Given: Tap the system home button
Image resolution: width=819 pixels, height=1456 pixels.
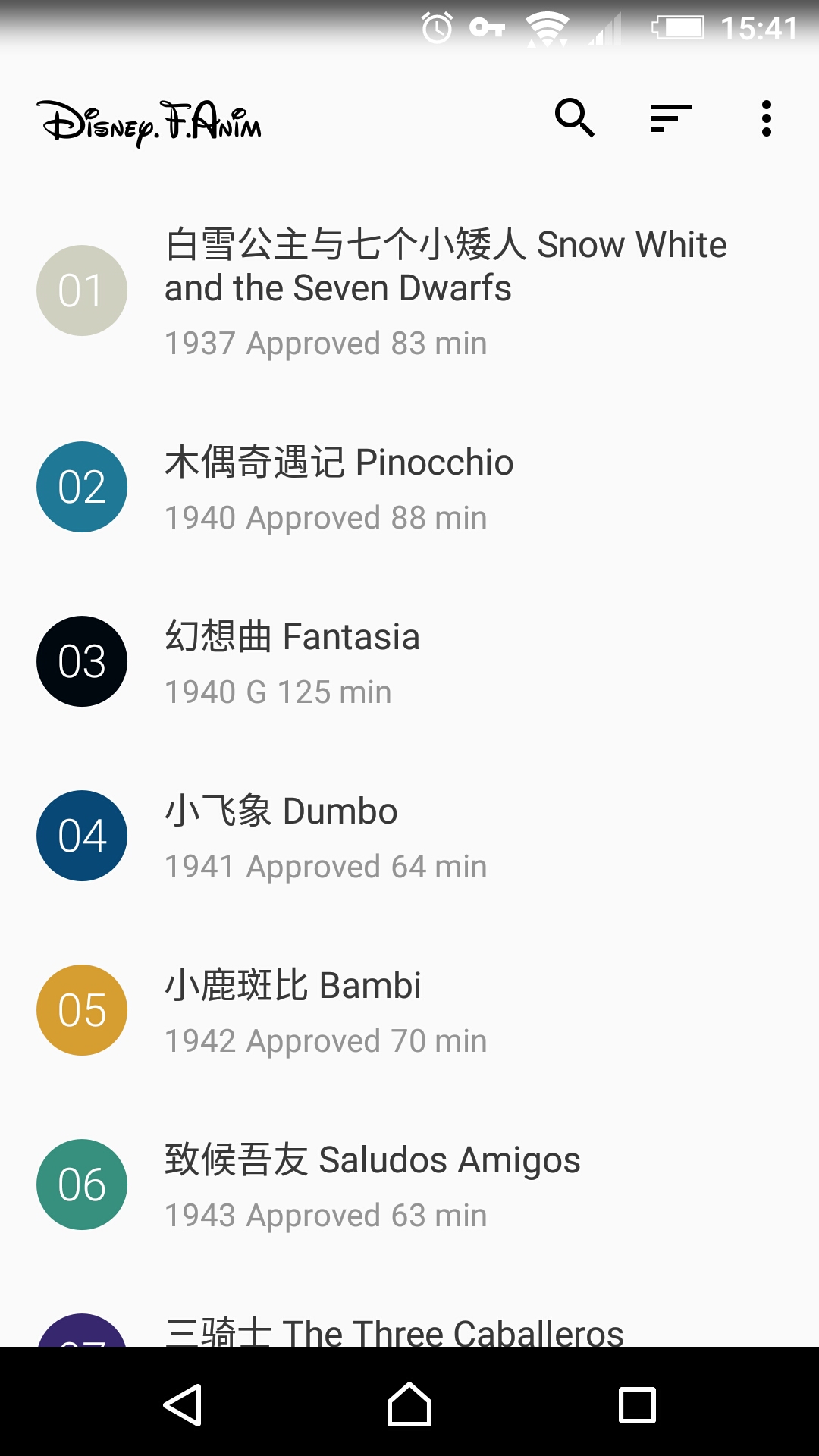Looking at the screenshot, I should [x=409, y=1404].
